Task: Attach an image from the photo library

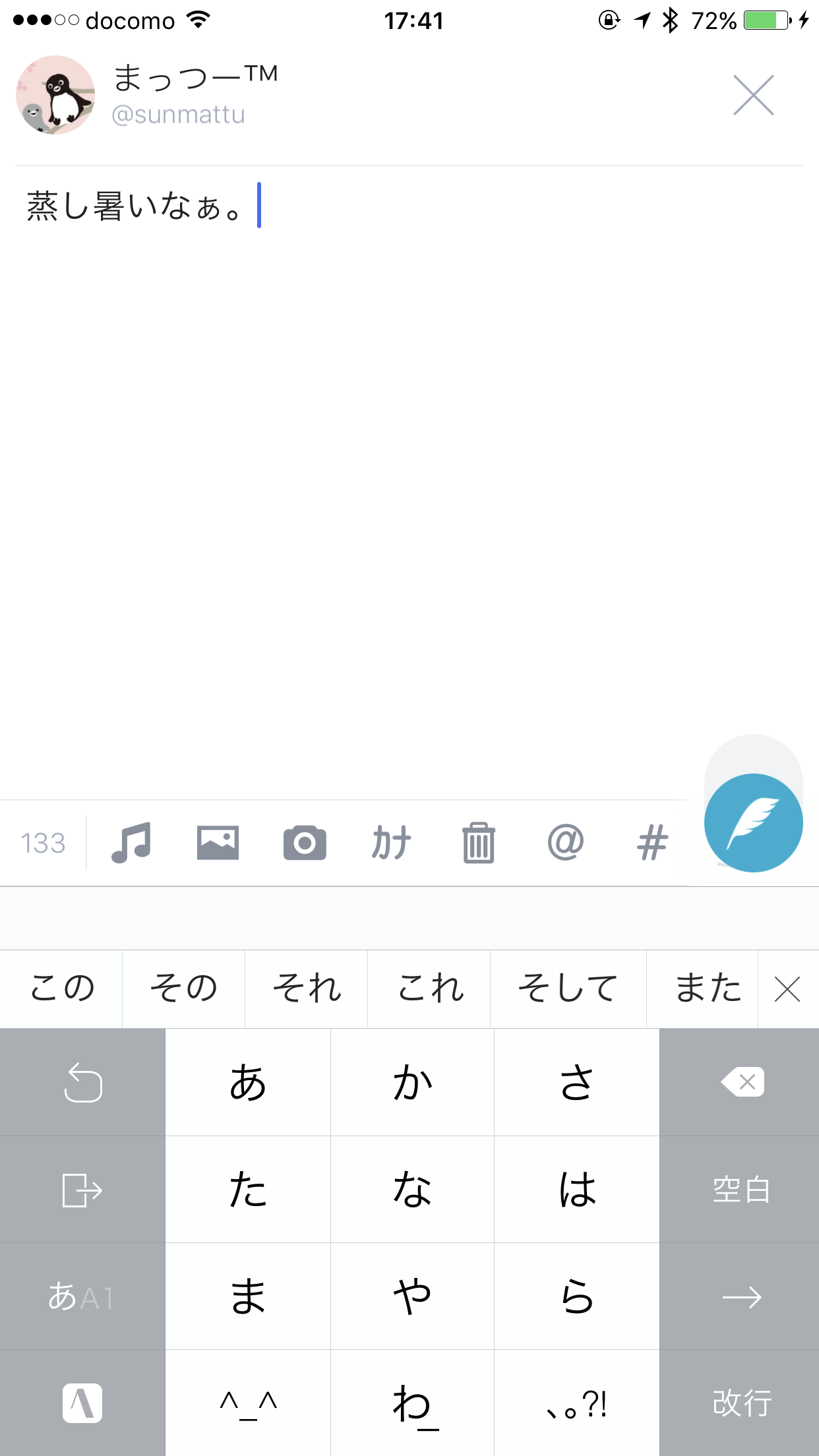Action: click(218, 843)
